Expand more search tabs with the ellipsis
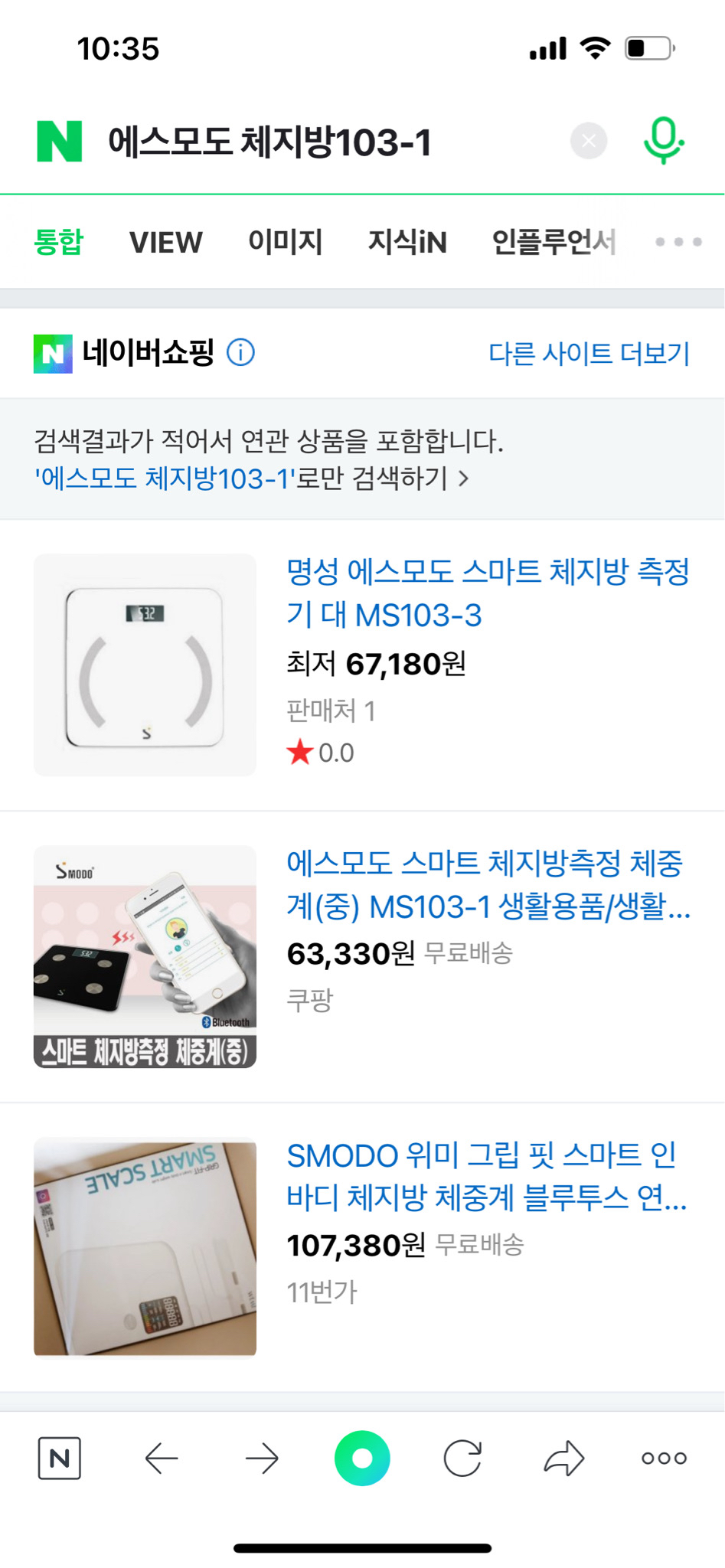 pos(677,242)
